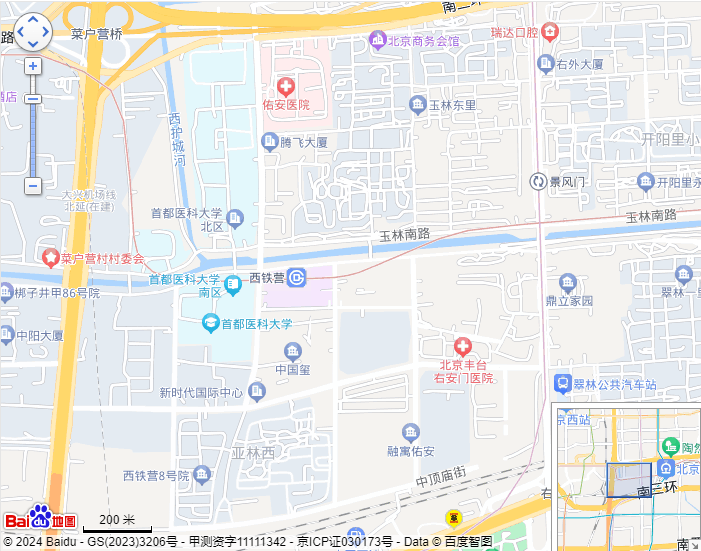Open the 翠林公共汽车站 bus stop marker
Viewport: 701px width, 551px height.
(x=563, y=383)
